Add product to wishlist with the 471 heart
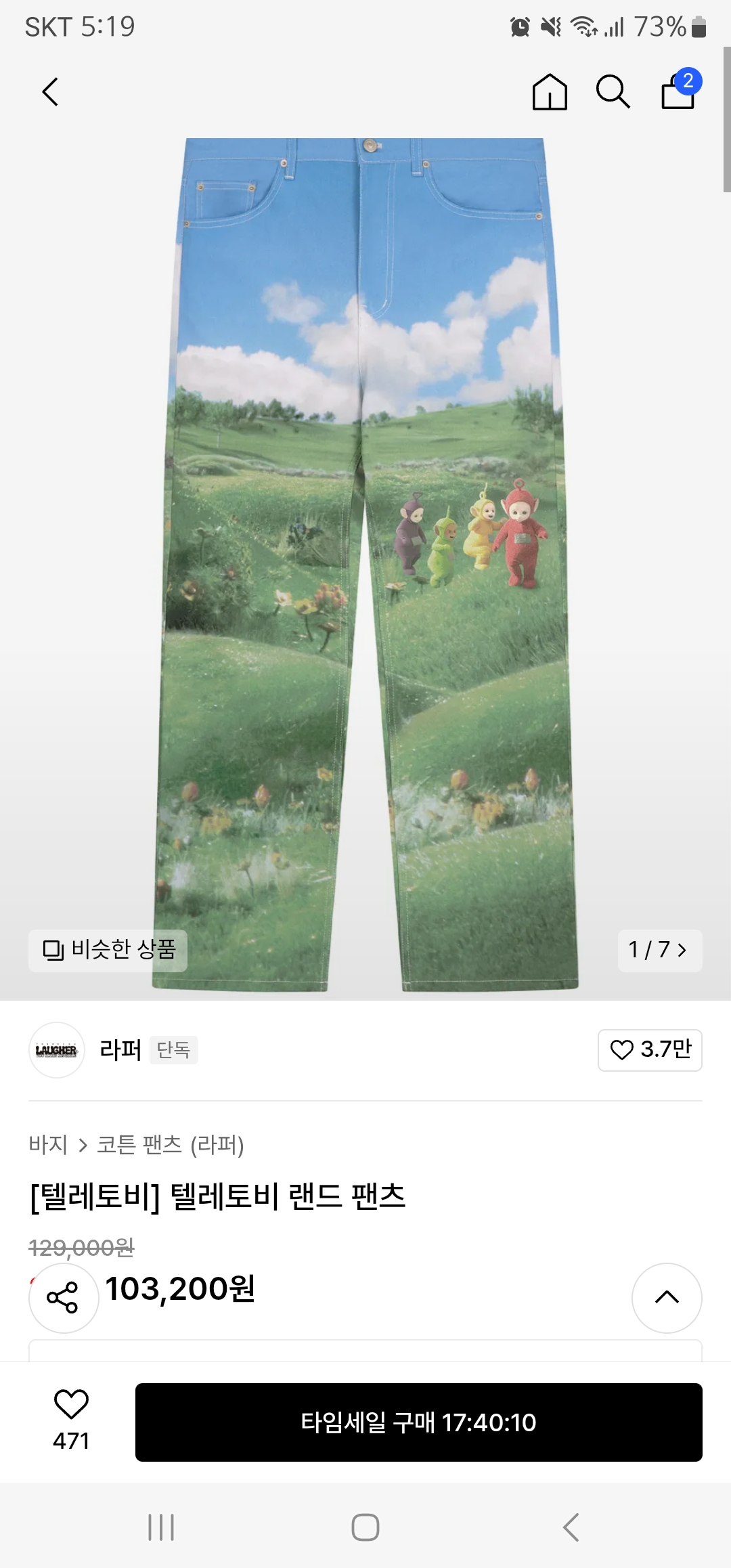Viewport: 731px width, 1568px height. coord(71,1420)
